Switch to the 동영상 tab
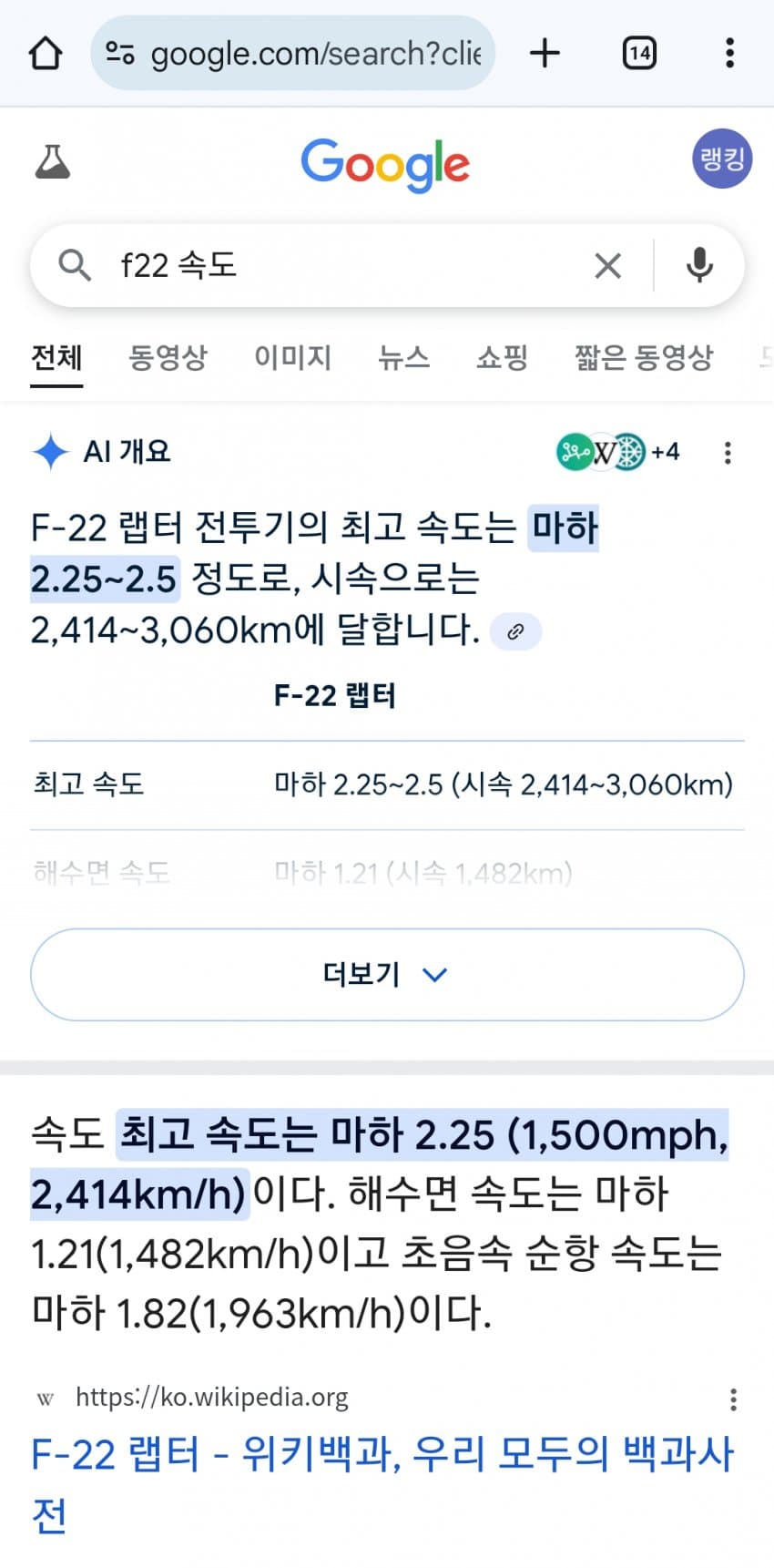This screenshot has height=1568, width=774. click(x=168, y=357)
